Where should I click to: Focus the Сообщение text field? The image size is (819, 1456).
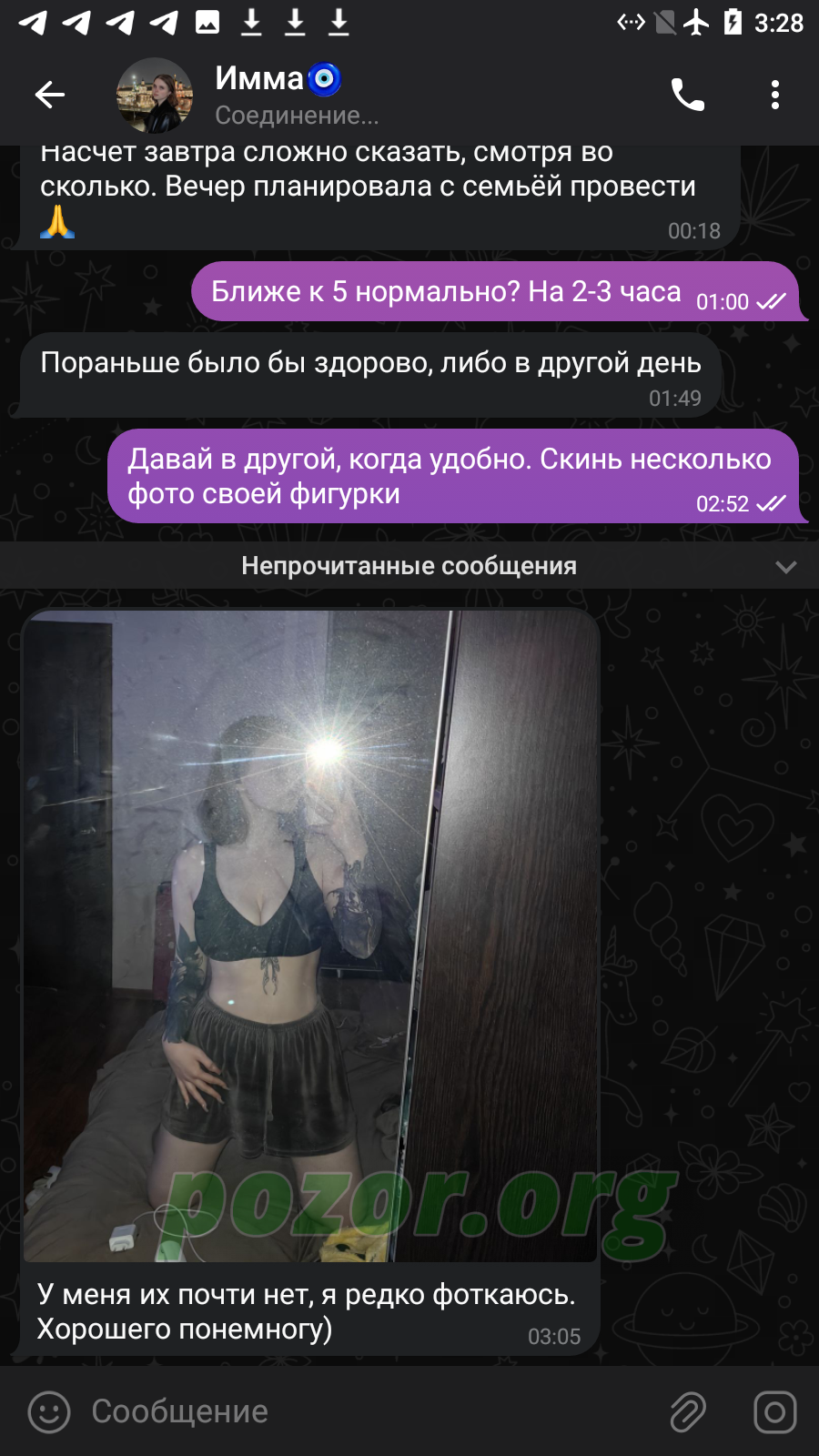point(364,1411)
